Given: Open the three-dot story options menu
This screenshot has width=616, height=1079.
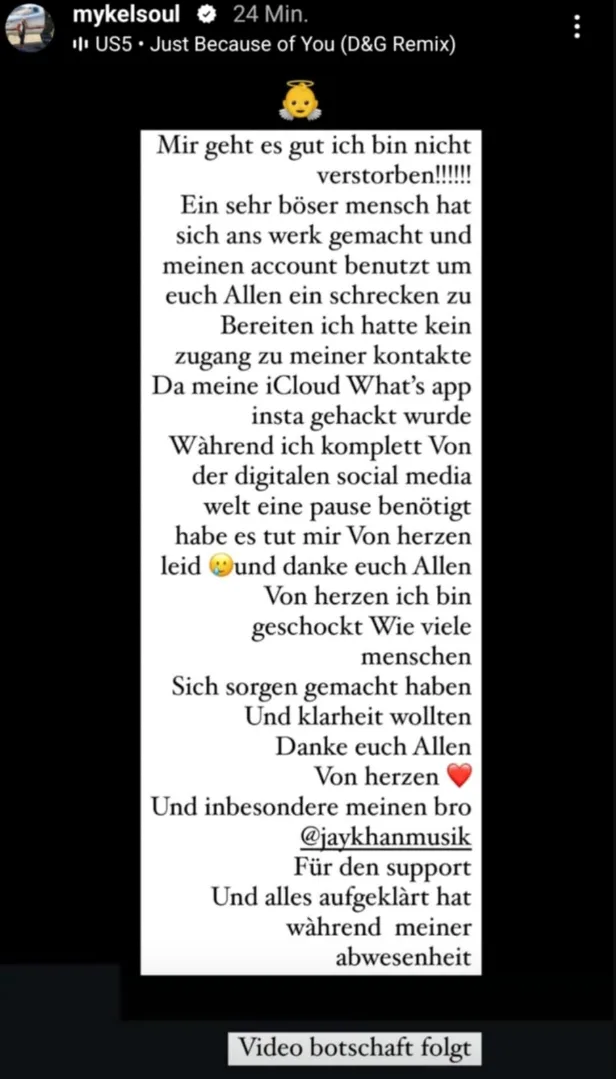Looking at the screenshot, I should [x=577, y=27].
